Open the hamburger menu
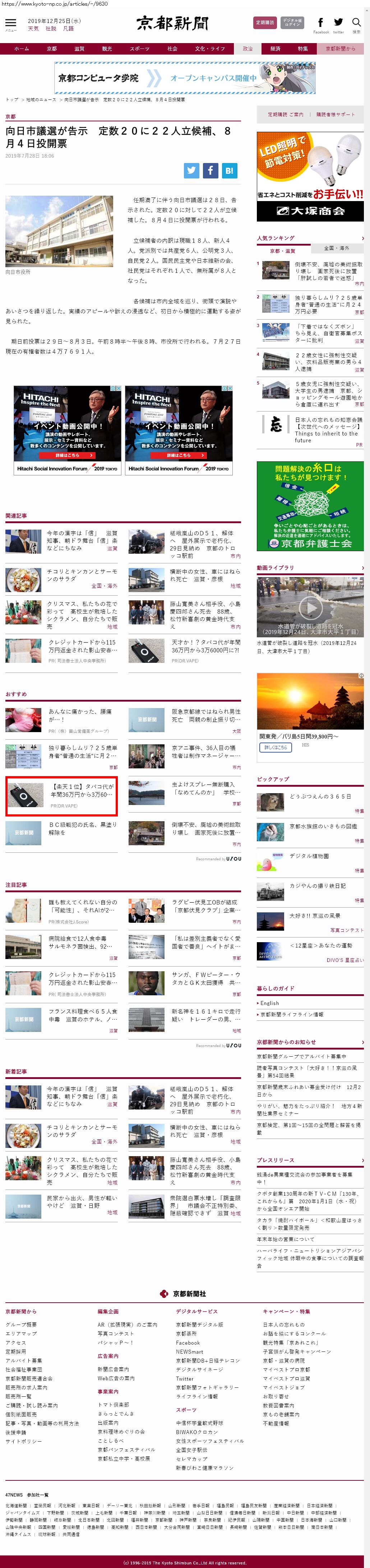This screenshot has width=370, height=1568. click(x=10, y=23)
